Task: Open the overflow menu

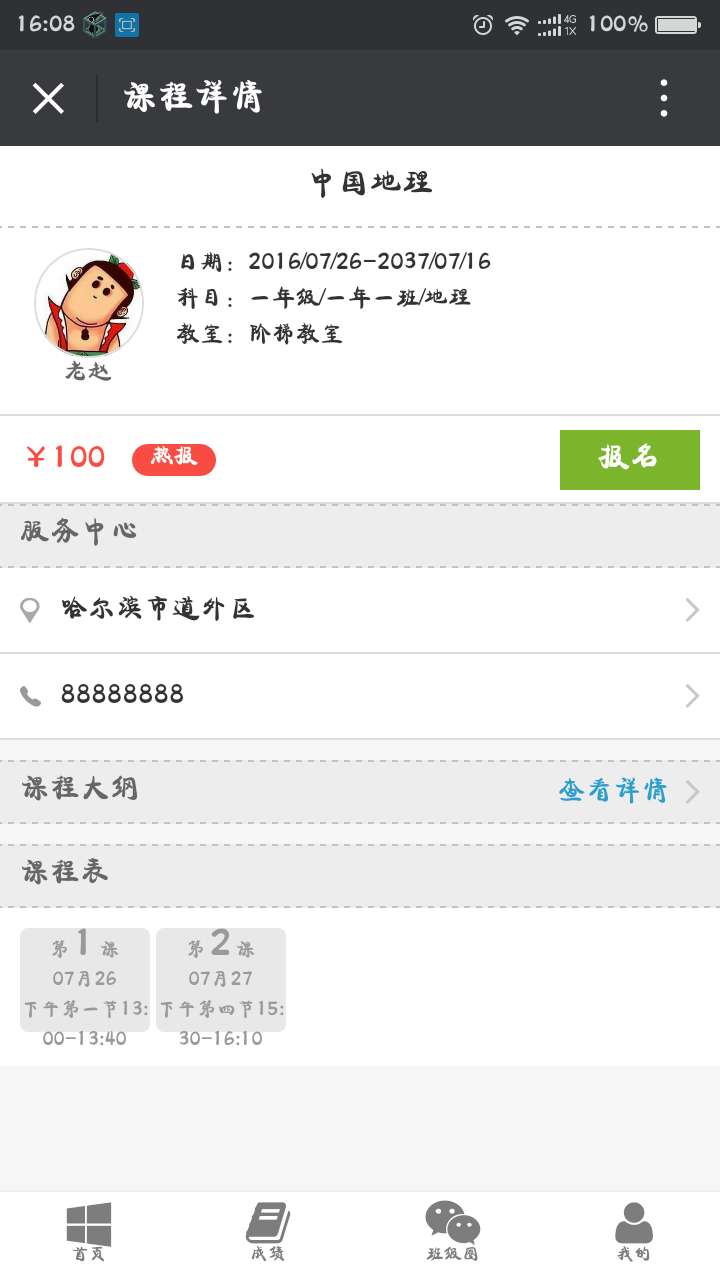Action: point(664,98)
